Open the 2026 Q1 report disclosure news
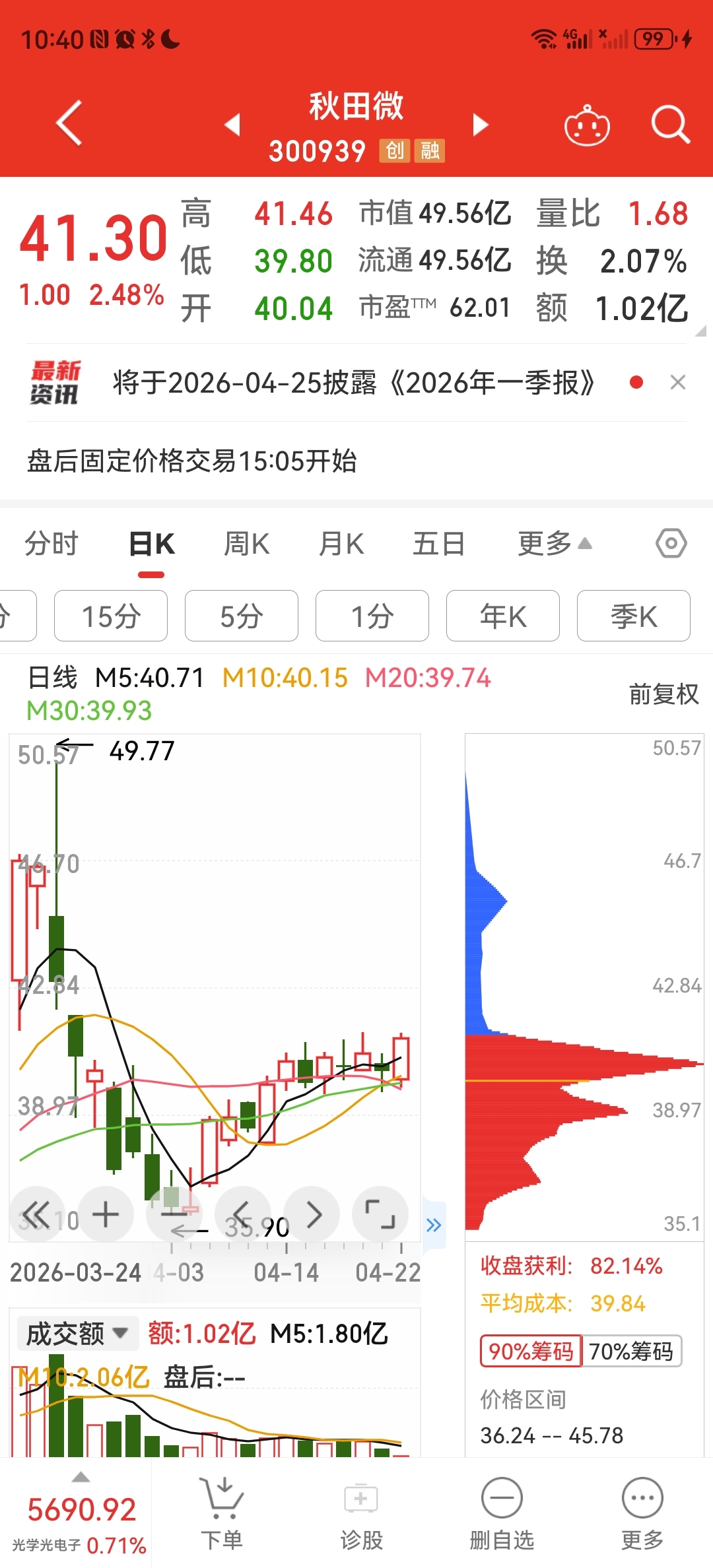Viewport: 713px width, 1568px height. [354, 383]
